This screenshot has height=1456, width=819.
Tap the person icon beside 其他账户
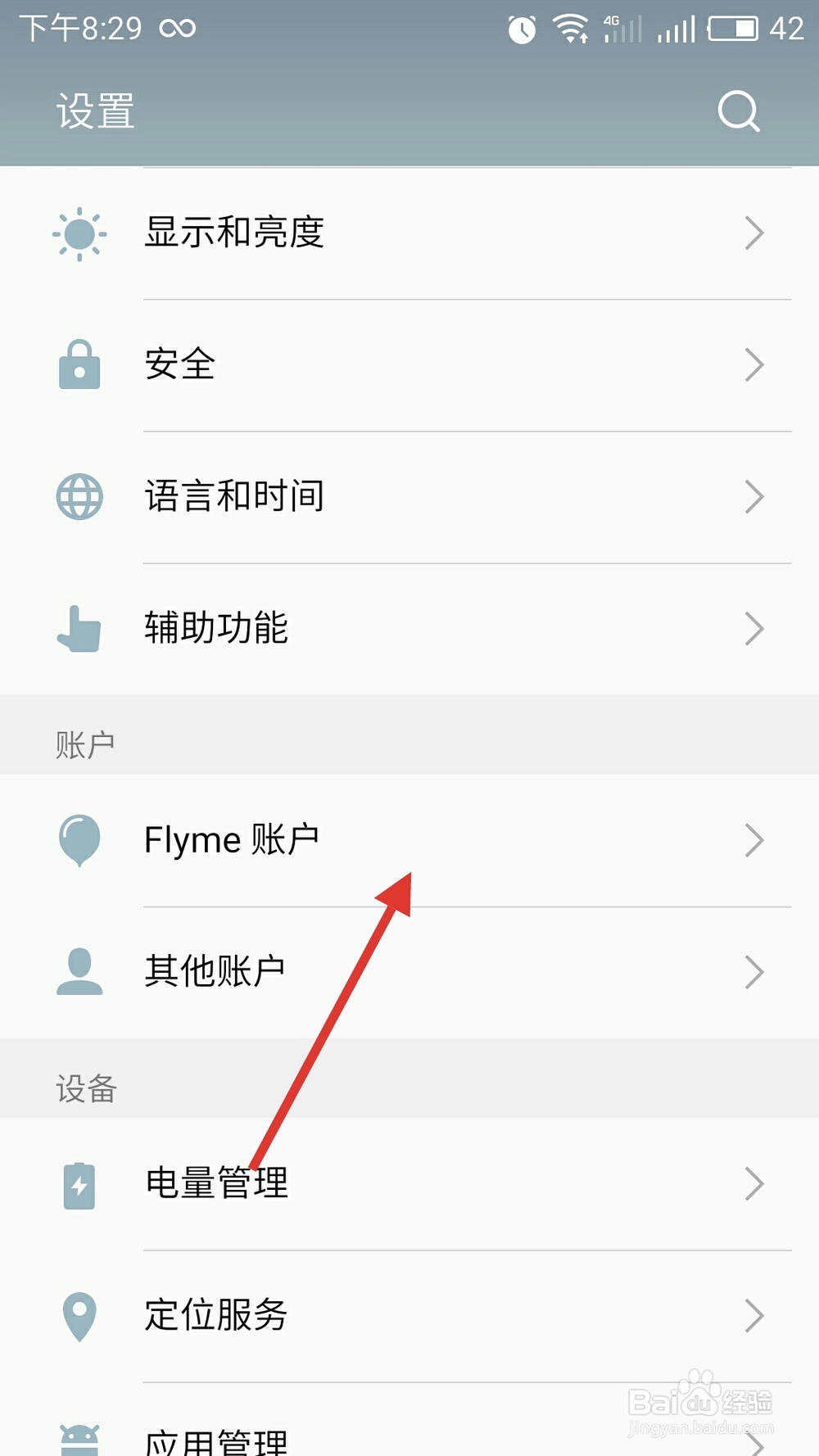79,971
